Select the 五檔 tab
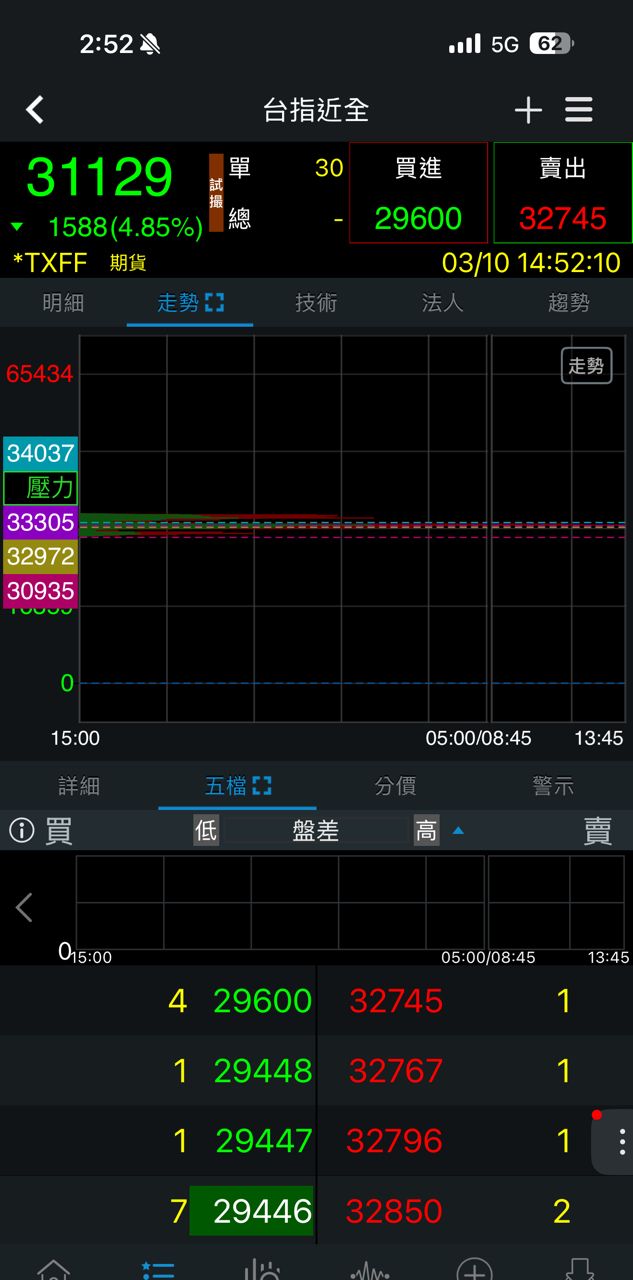The image size is (633, 1280). coord(237,786)
